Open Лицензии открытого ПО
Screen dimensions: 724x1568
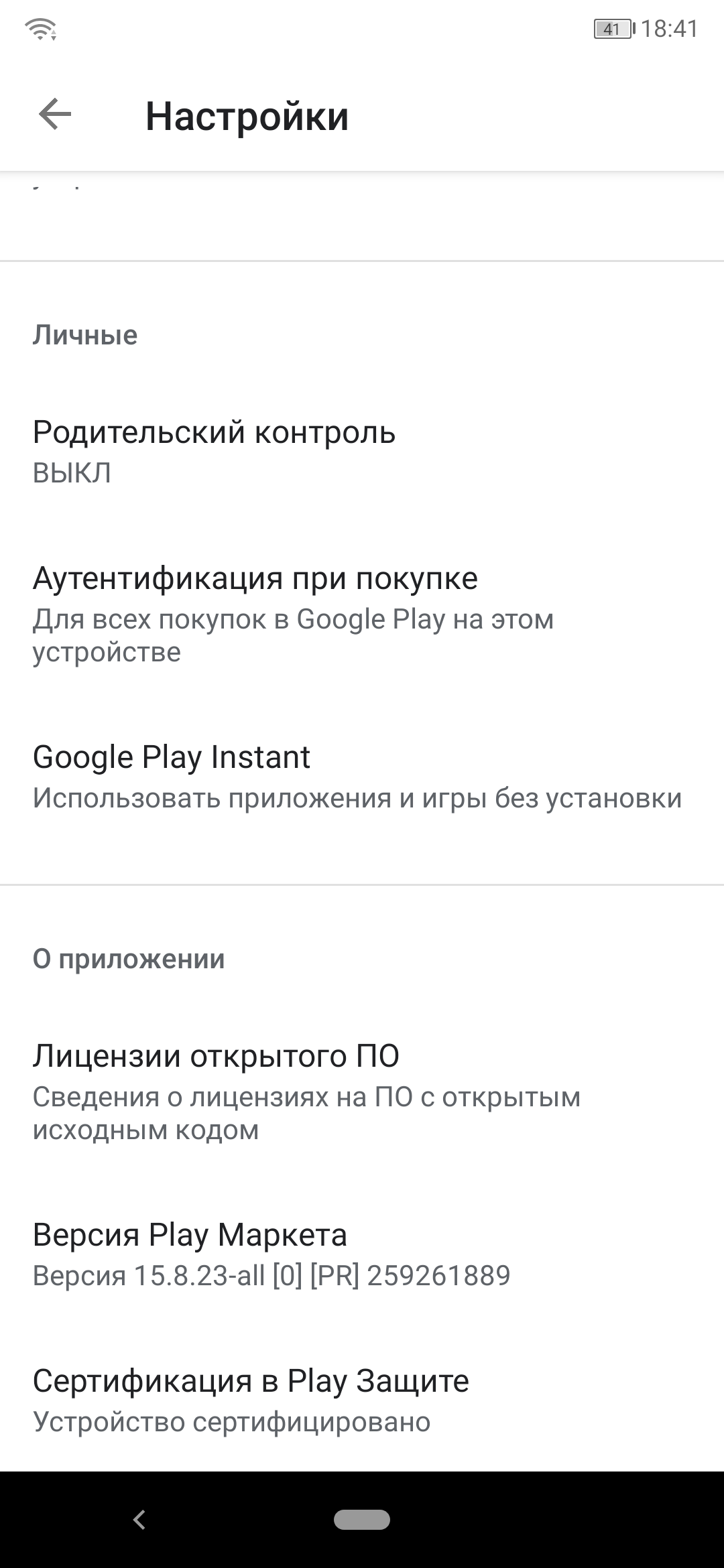coord(362,1092)
